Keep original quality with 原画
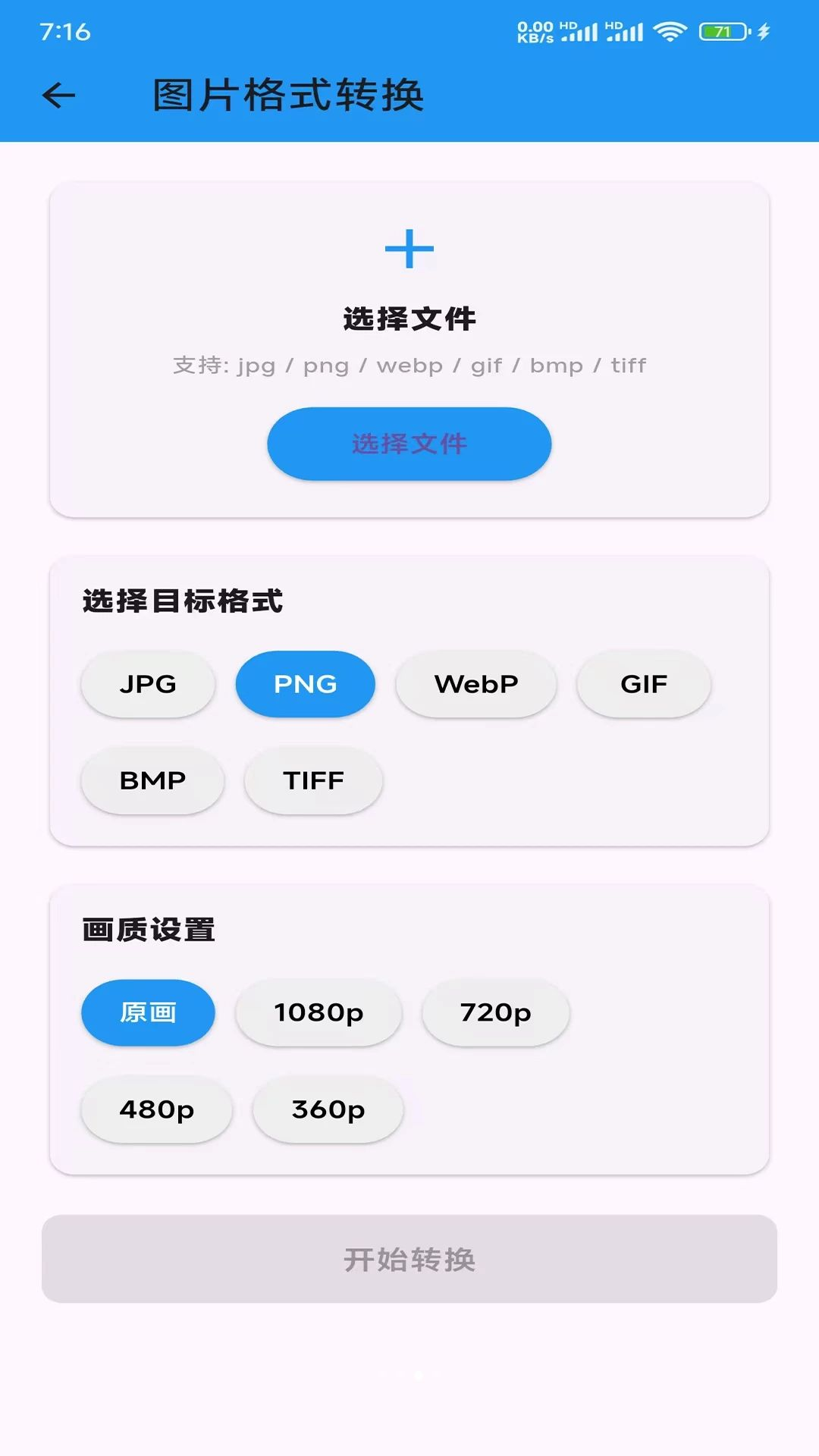The height and width of the screenshot is (1456, 819). [x=148, y=1013]
